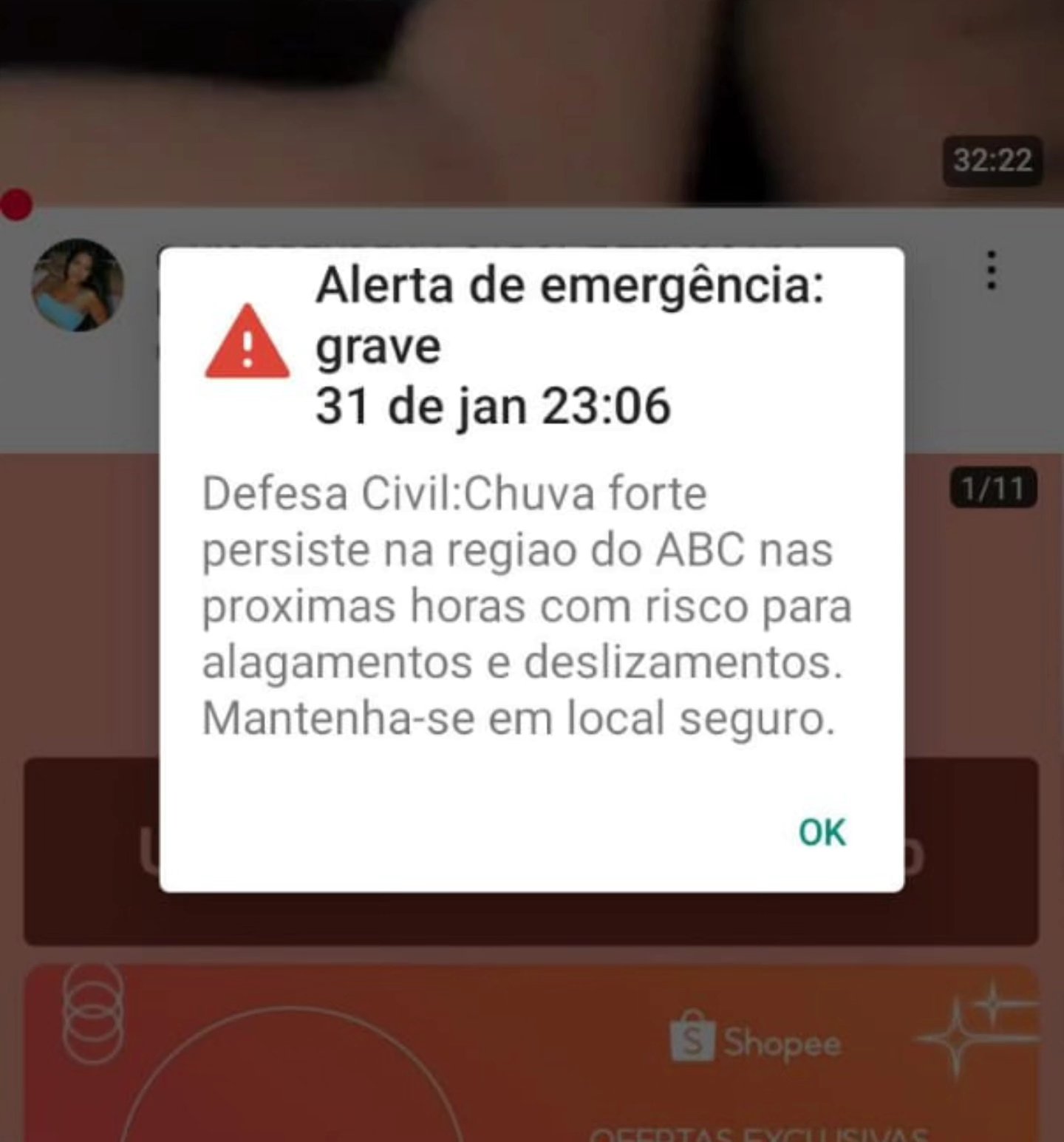This screenshot has height=1142, width=1064.
Task: Open the three-dot overflow menu
Action: coord(992,271)
